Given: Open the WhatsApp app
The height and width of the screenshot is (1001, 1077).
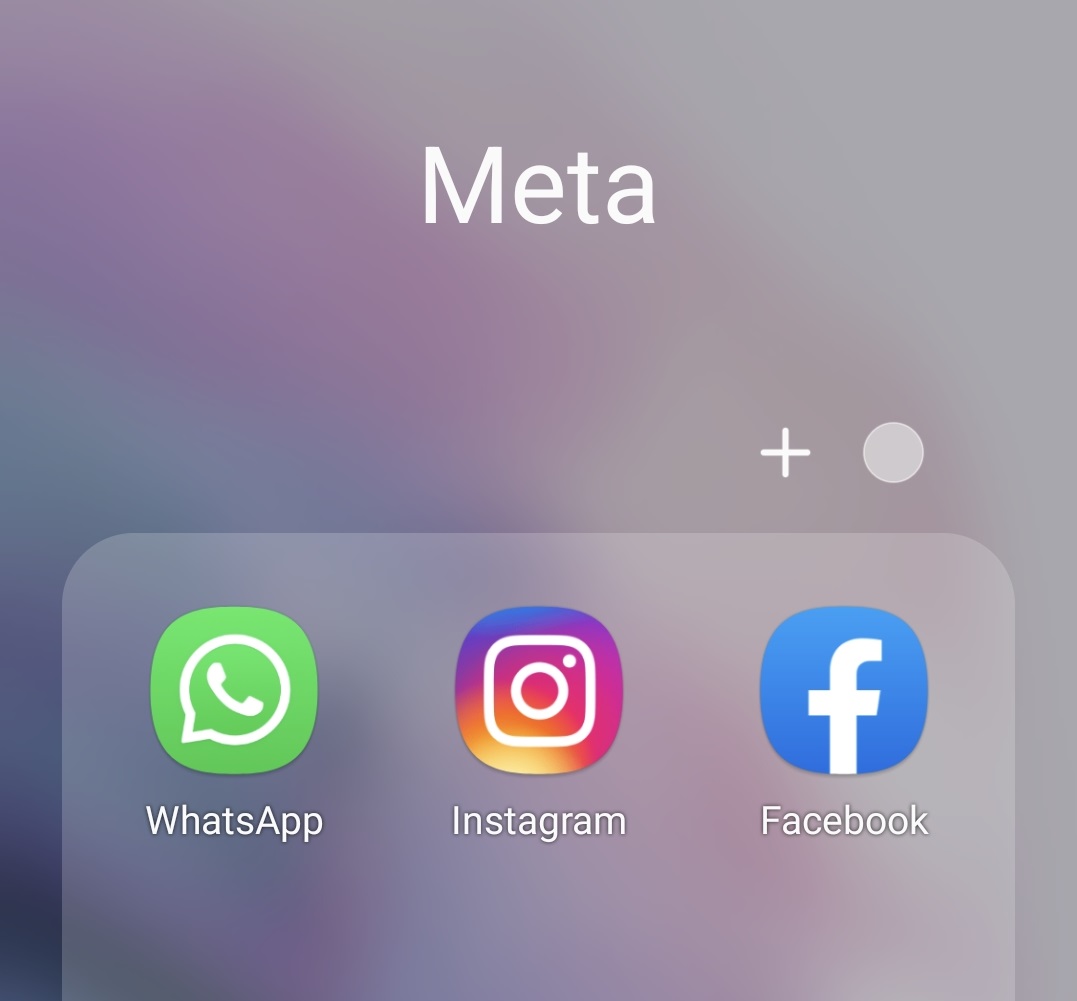Looking at the screenshot, I should click(234, 690).
